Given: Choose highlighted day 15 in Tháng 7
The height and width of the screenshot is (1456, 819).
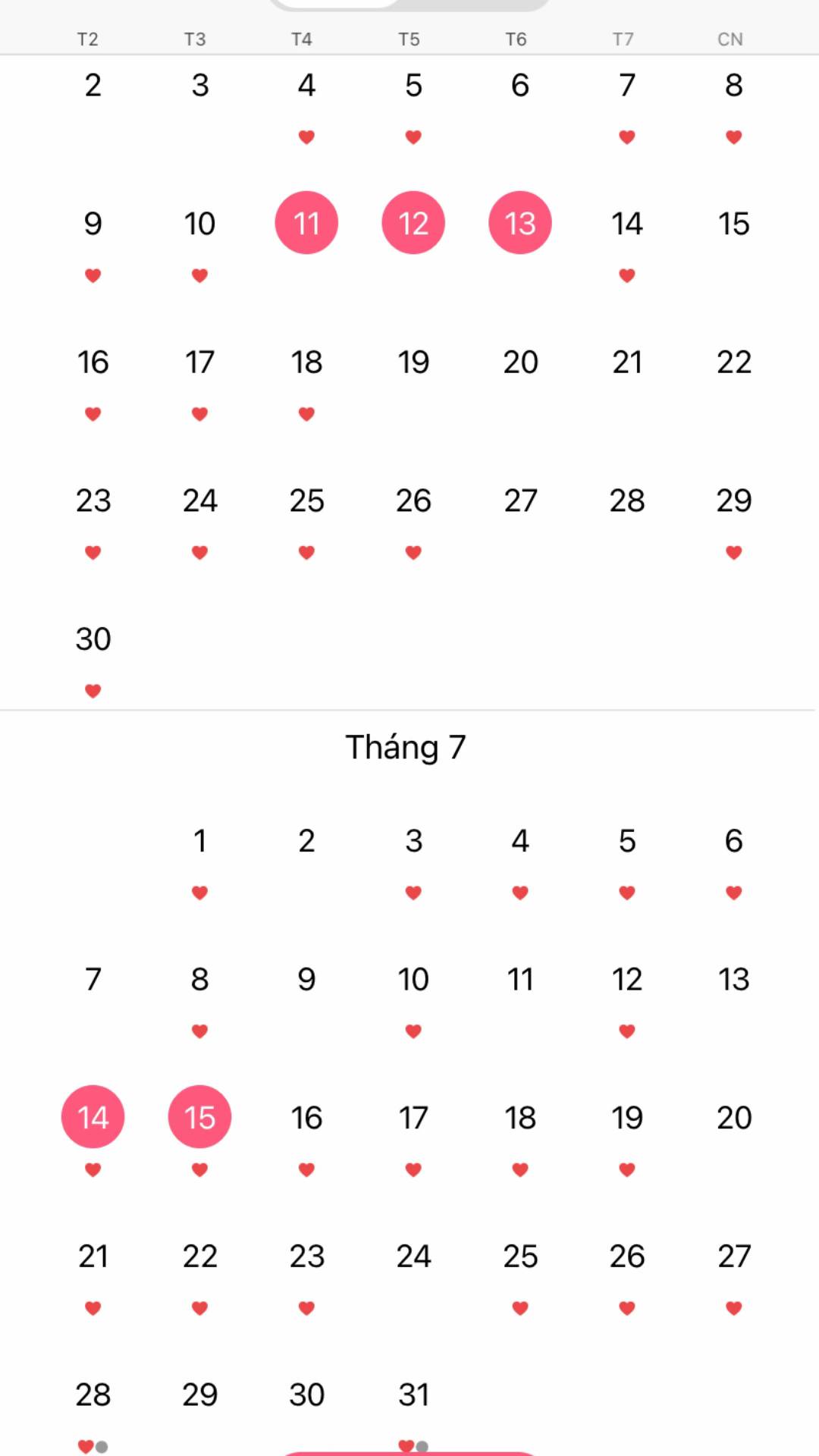Looking at the screenshot, I should click(199, 1117).
